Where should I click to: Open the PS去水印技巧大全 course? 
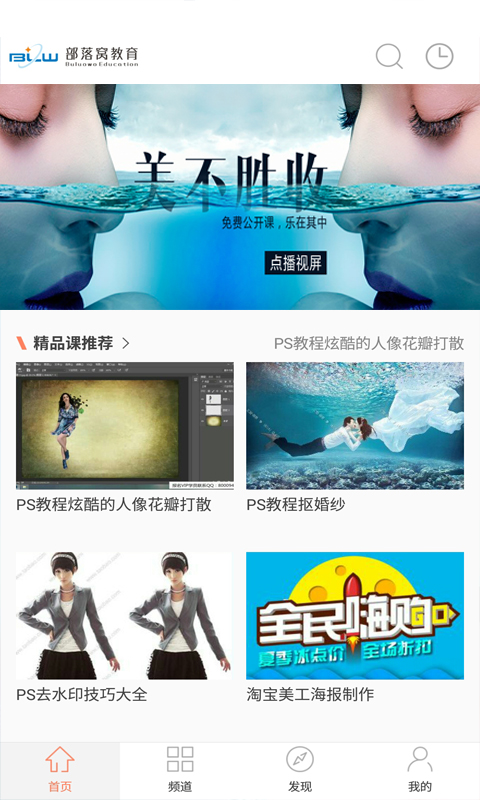(x=123, y=628)
